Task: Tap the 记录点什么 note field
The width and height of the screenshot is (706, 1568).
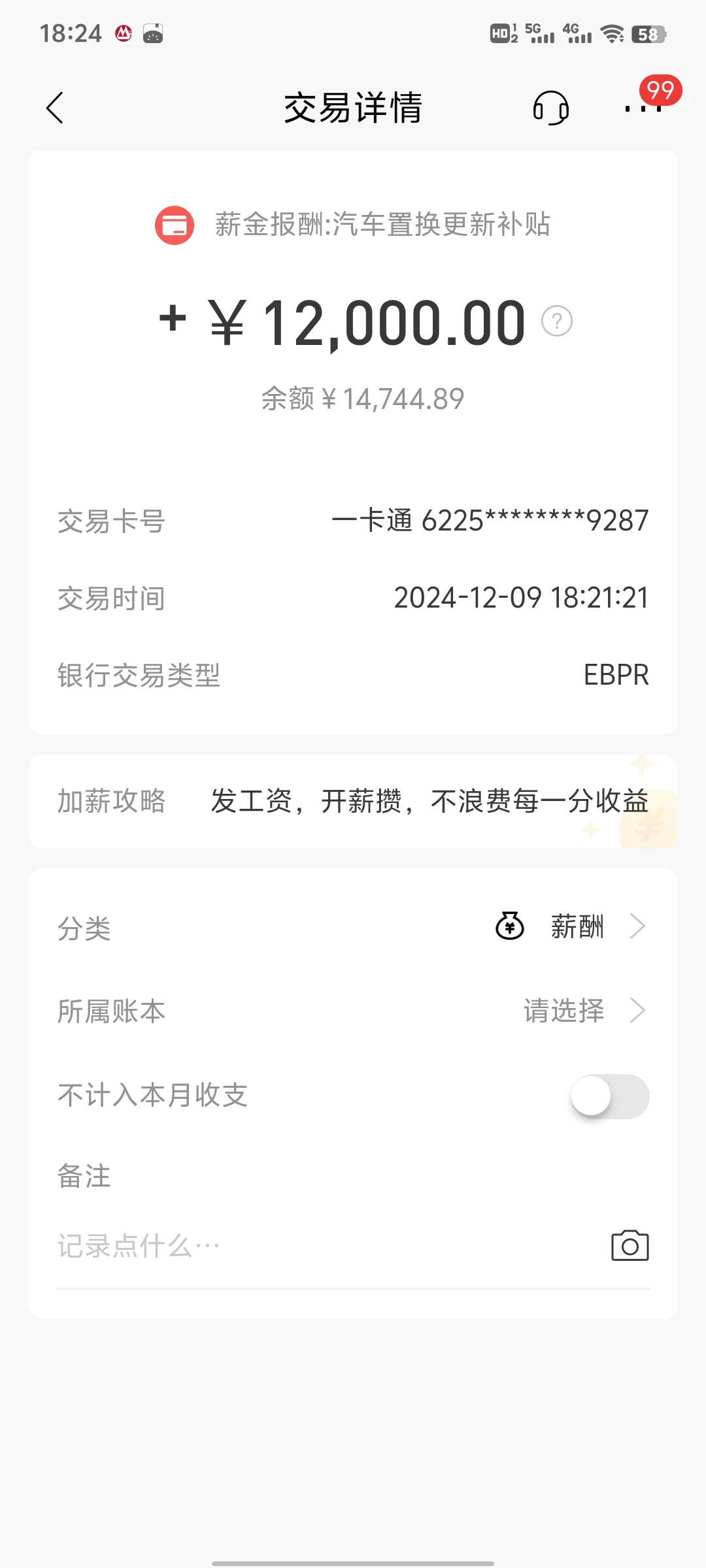Action: (x=327, y=1246)
